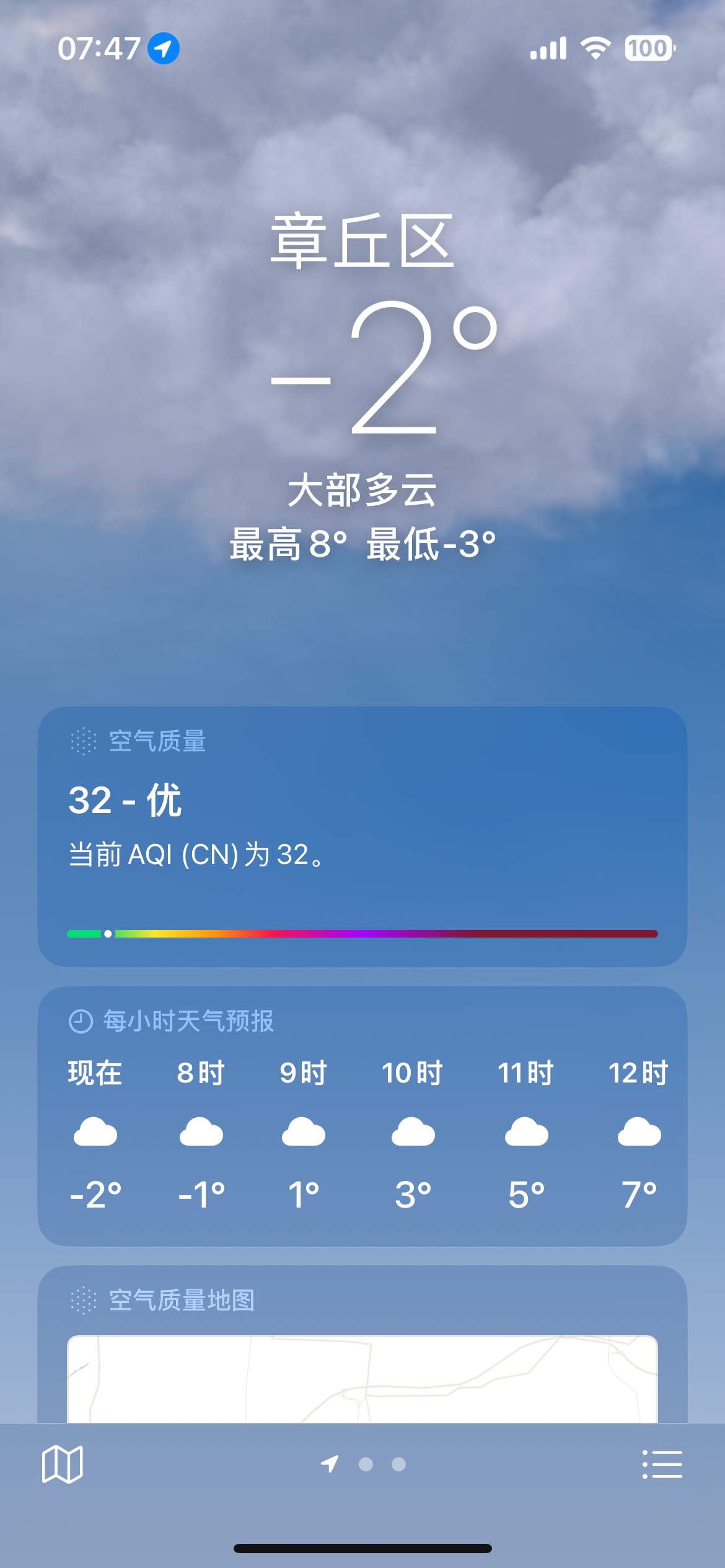Open the 每小时天气预报 hourly forecast card
Image resolution: width=725 pixels, height=1568 pixels.
coord(362,1117)
